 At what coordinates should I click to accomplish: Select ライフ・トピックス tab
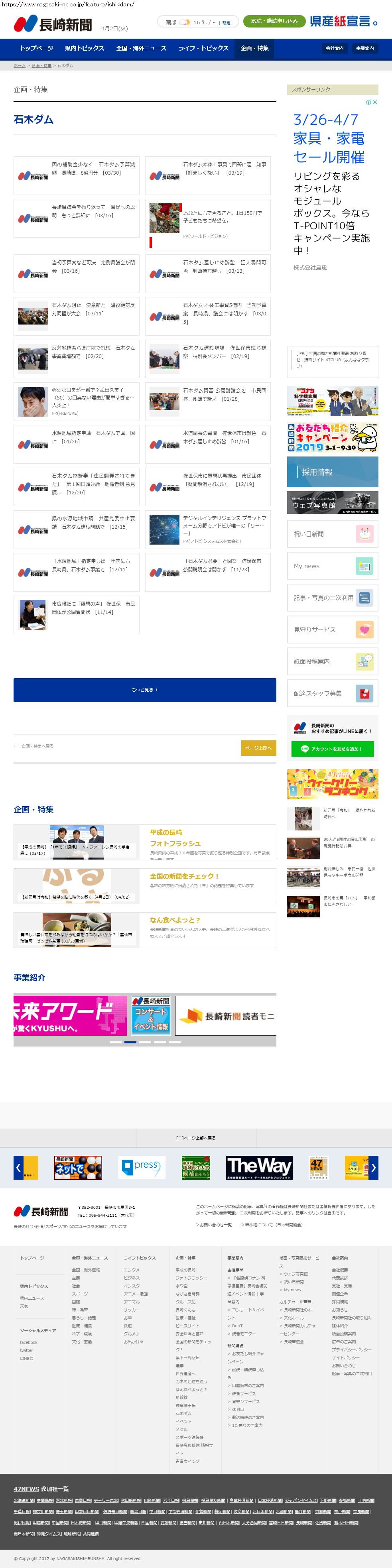pyautogui.click(x=203, y=48)
